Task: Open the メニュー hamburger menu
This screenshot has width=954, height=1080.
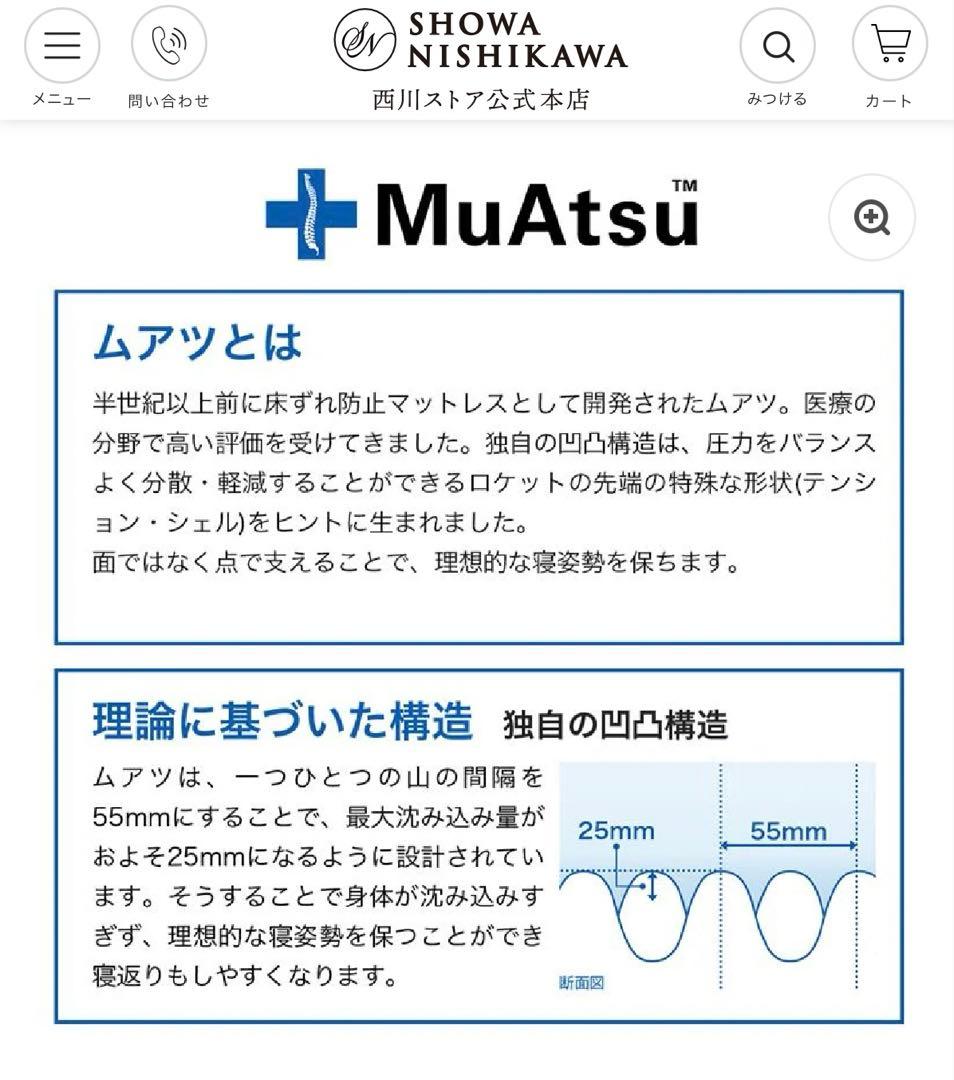Action: [x=61, y=46]
